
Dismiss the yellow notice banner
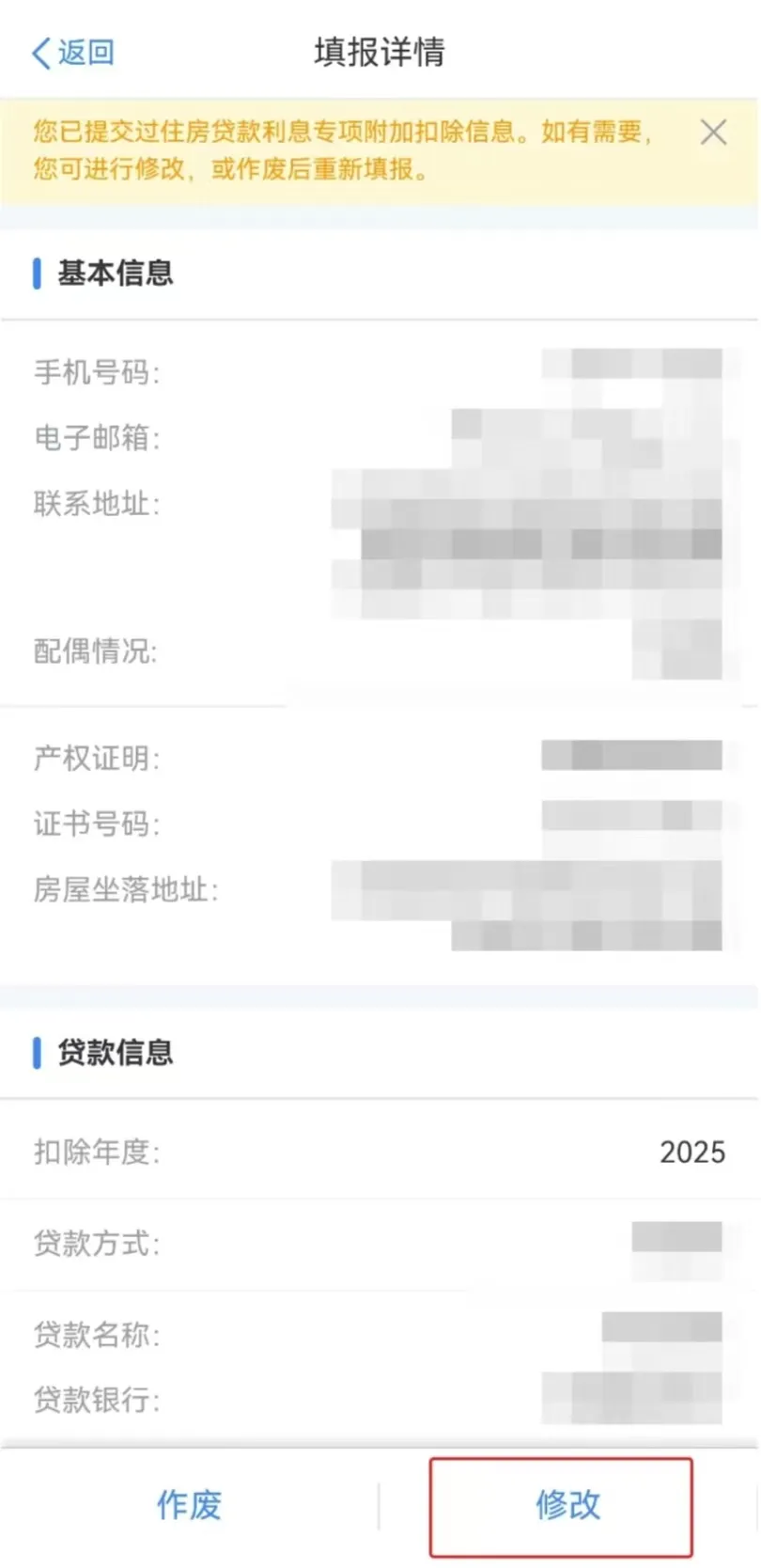click(x=713, y=133)
